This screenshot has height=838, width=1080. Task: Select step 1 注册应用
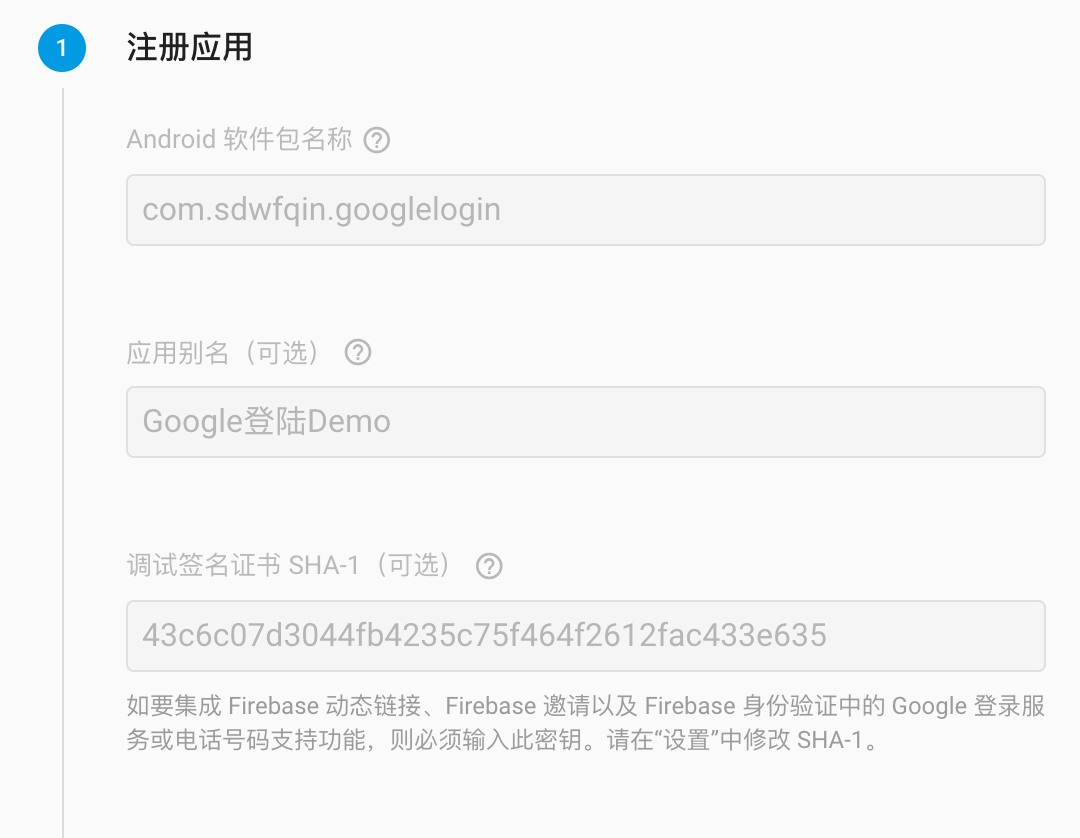62,48
